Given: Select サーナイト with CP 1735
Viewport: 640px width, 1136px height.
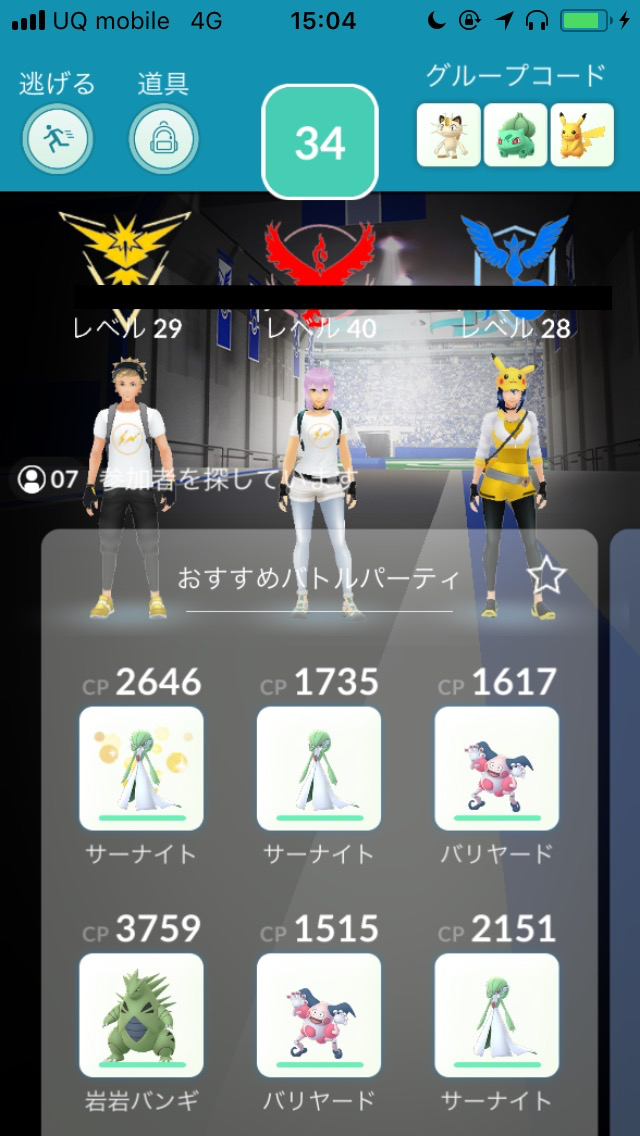Looking at the screenshot, I should (x=318, y=768).
